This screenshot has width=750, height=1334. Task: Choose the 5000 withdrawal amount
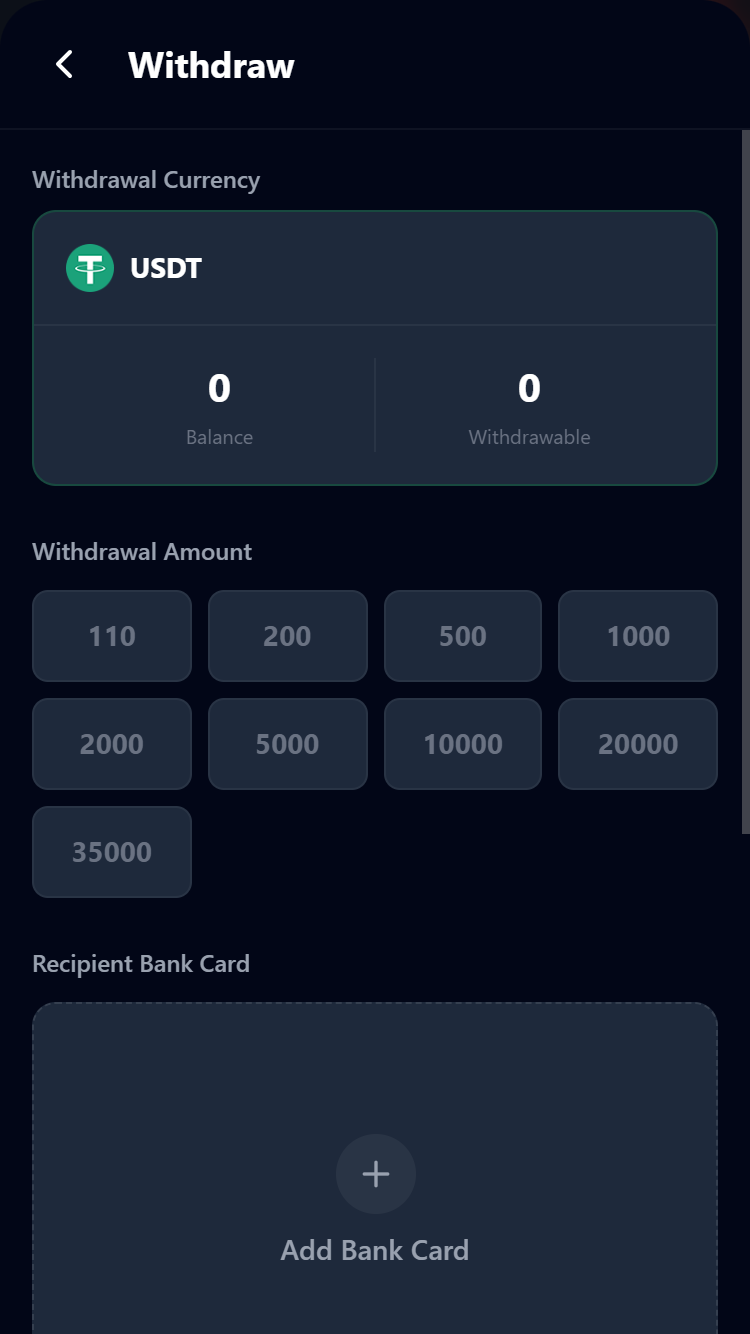pos(287,744)
